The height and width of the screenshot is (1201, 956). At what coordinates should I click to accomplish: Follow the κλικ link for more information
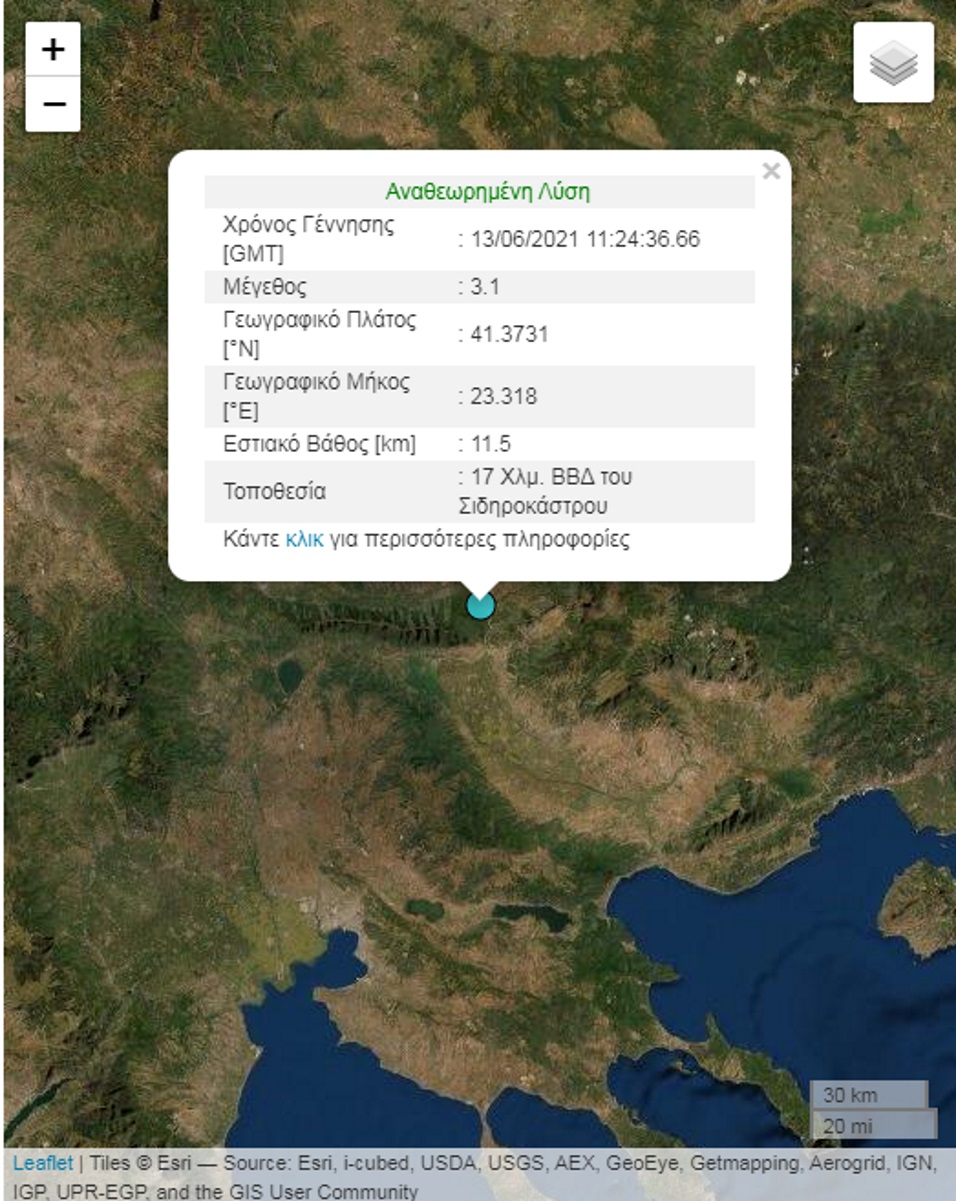[x=304, y=540]
